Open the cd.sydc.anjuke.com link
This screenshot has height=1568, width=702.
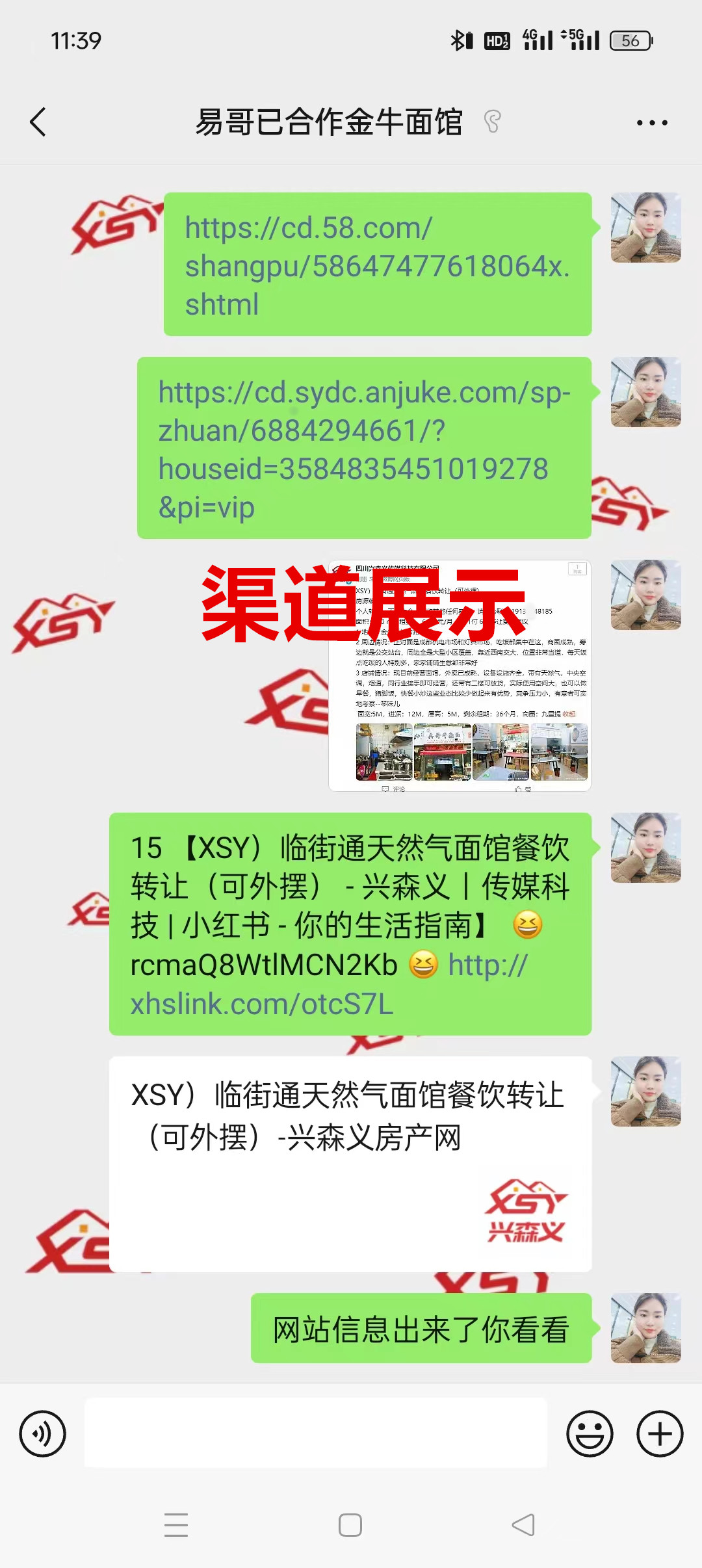pyautogui.click(x=363, y=449)
